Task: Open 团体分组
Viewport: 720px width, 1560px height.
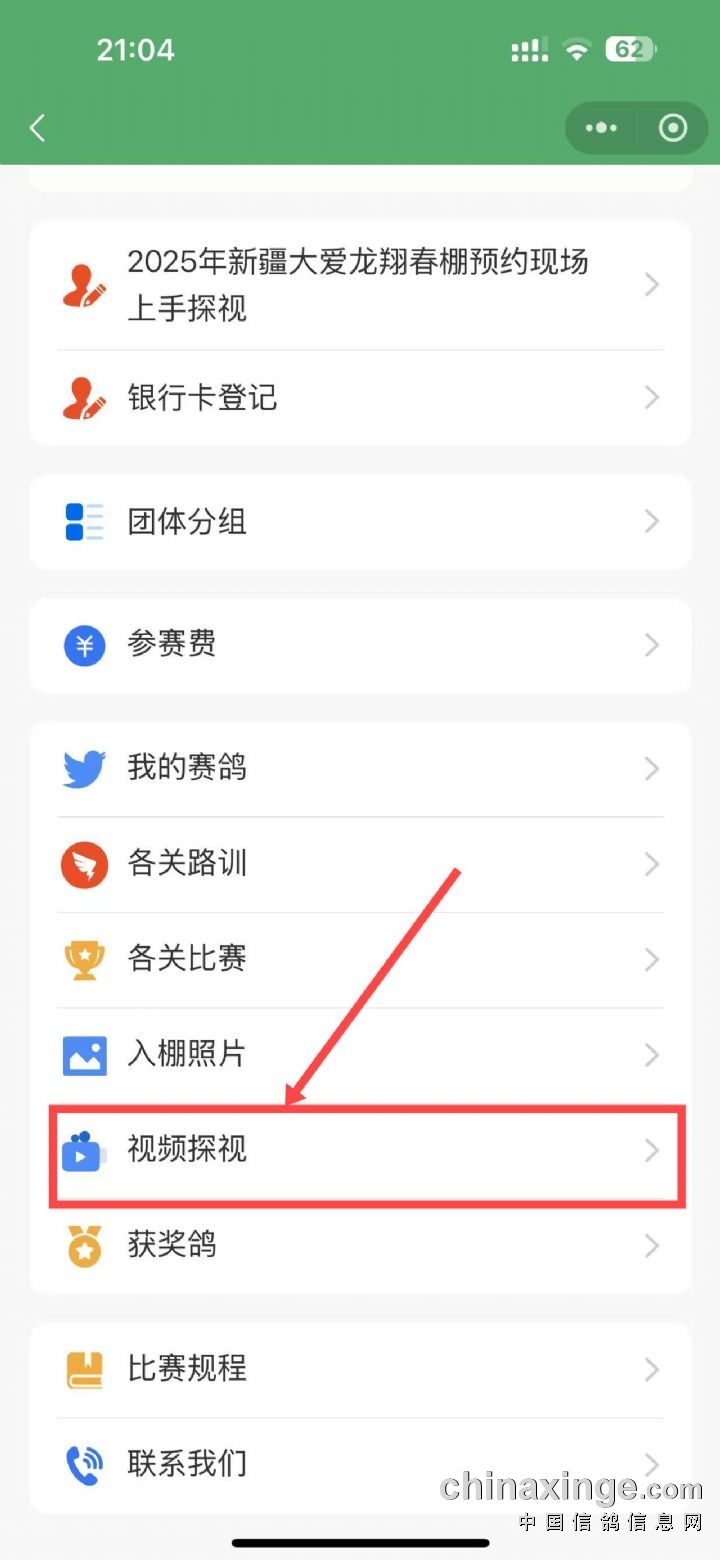Action: (360, 522)
